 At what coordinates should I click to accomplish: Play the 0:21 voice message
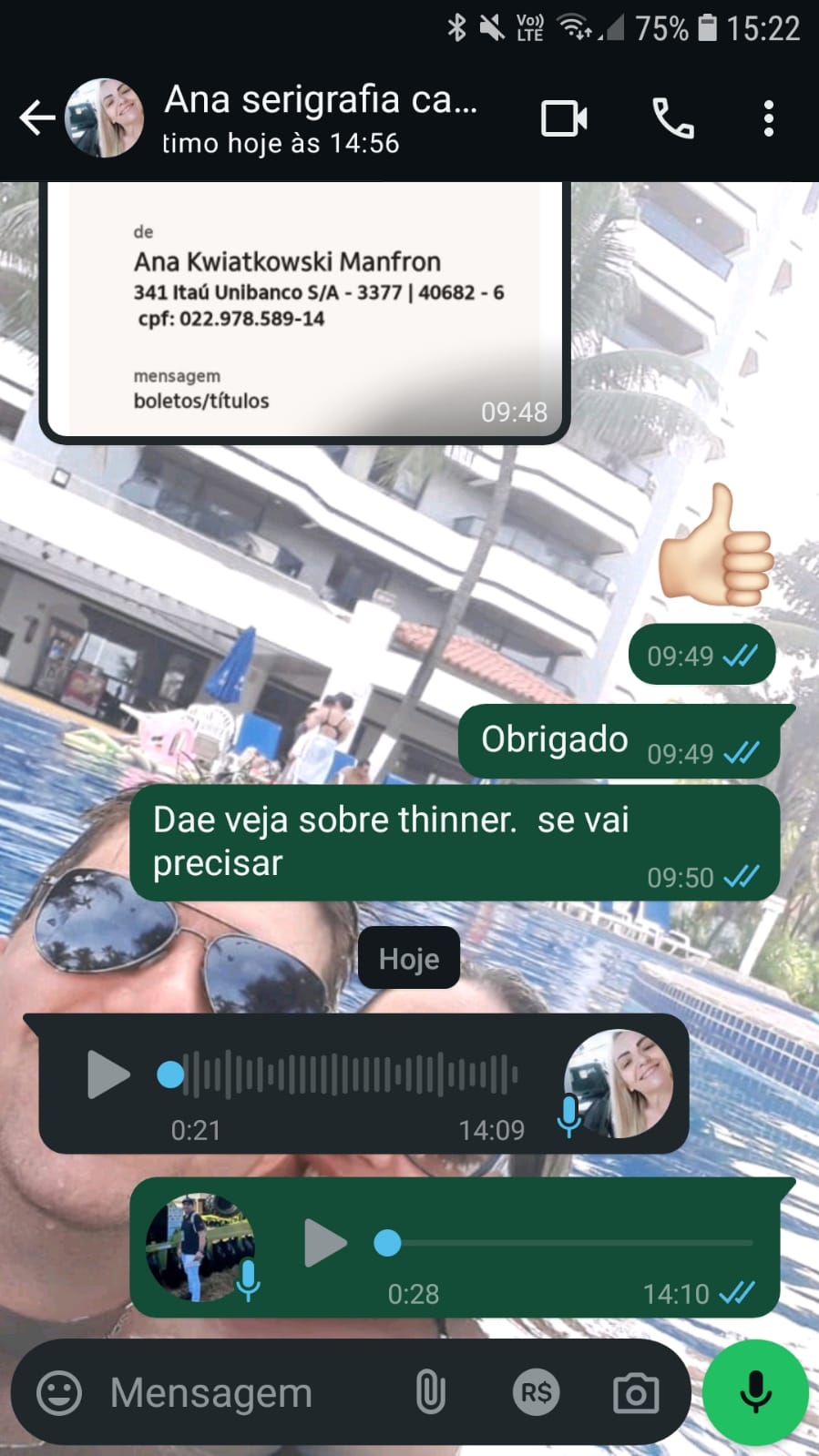pyautogui.click(x=107, y=1074)
